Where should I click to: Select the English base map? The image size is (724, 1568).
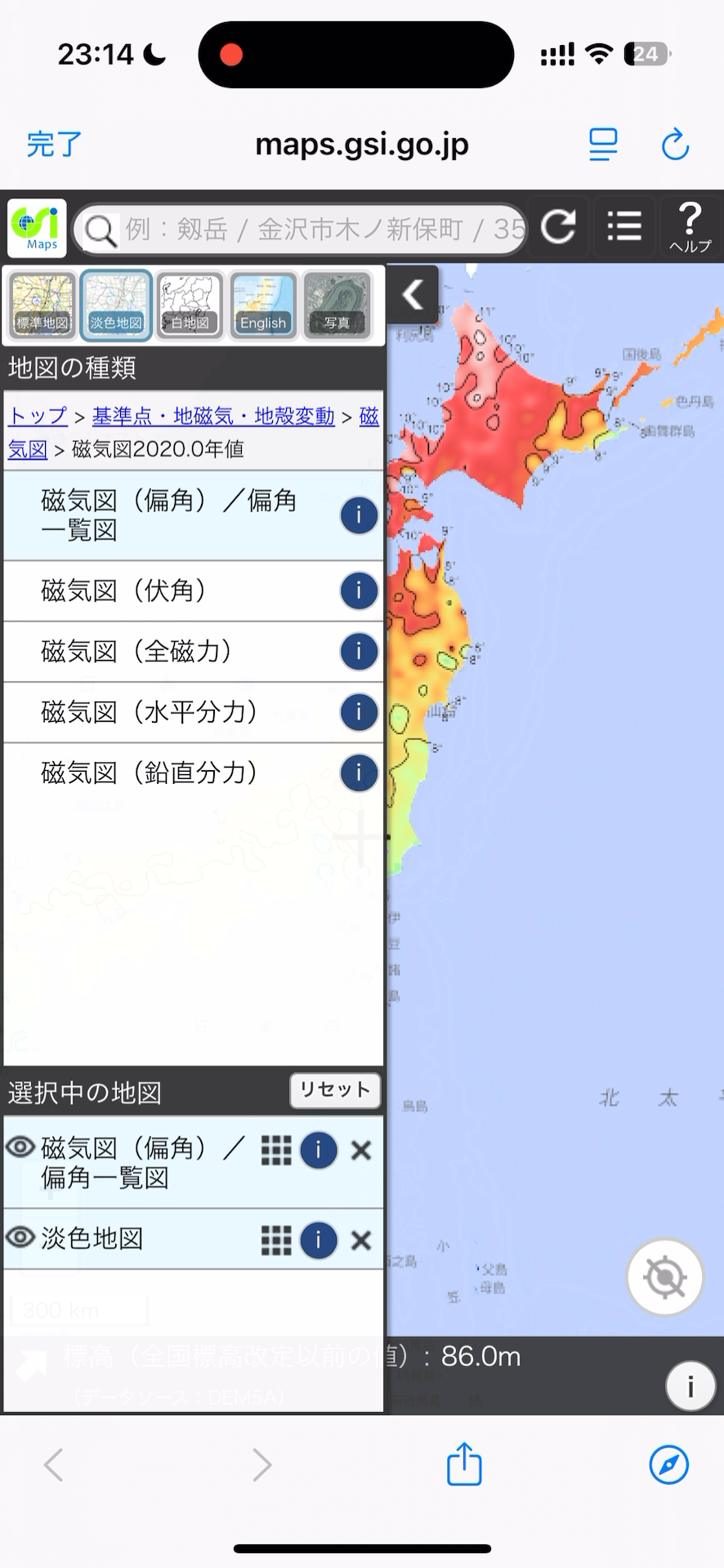tap(263, 305)
